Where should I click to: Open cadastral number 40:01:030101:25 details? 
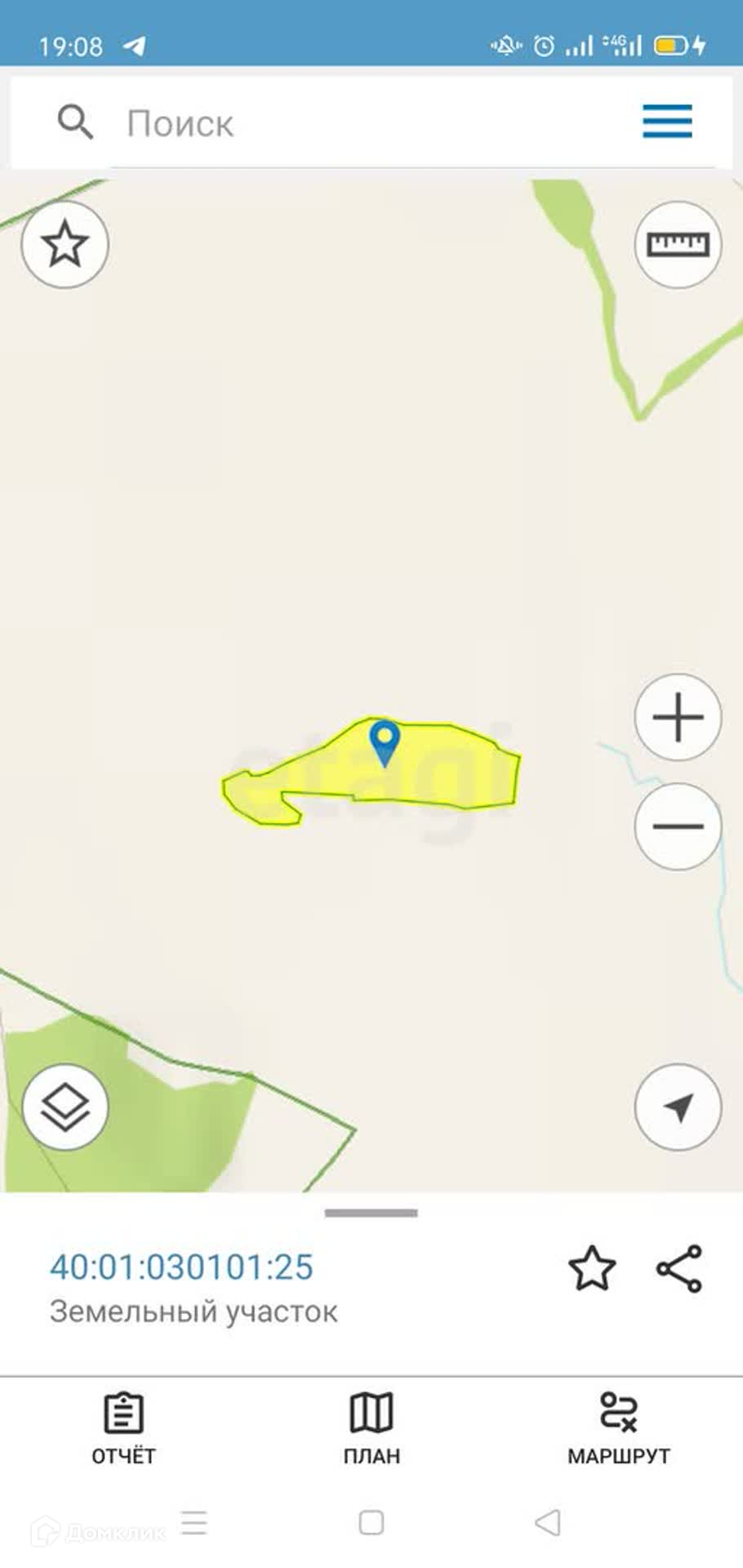click(x=181, y=1267)
